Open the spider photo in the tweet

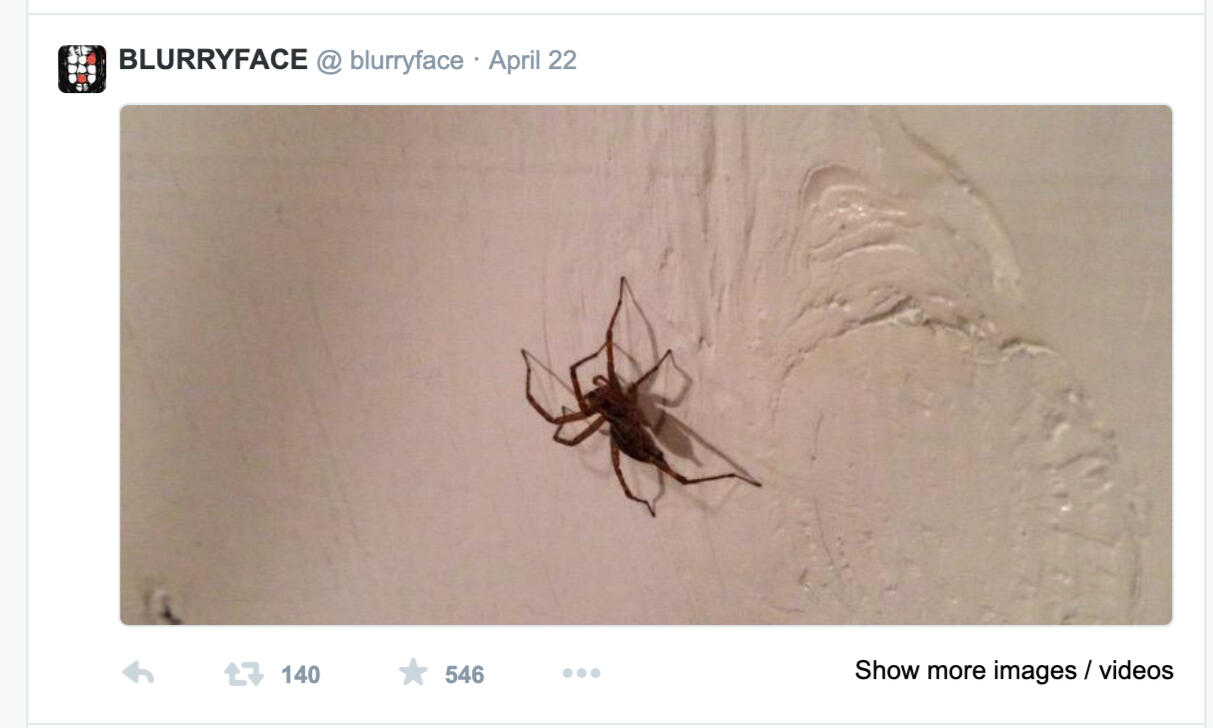(x=645, y=365)
